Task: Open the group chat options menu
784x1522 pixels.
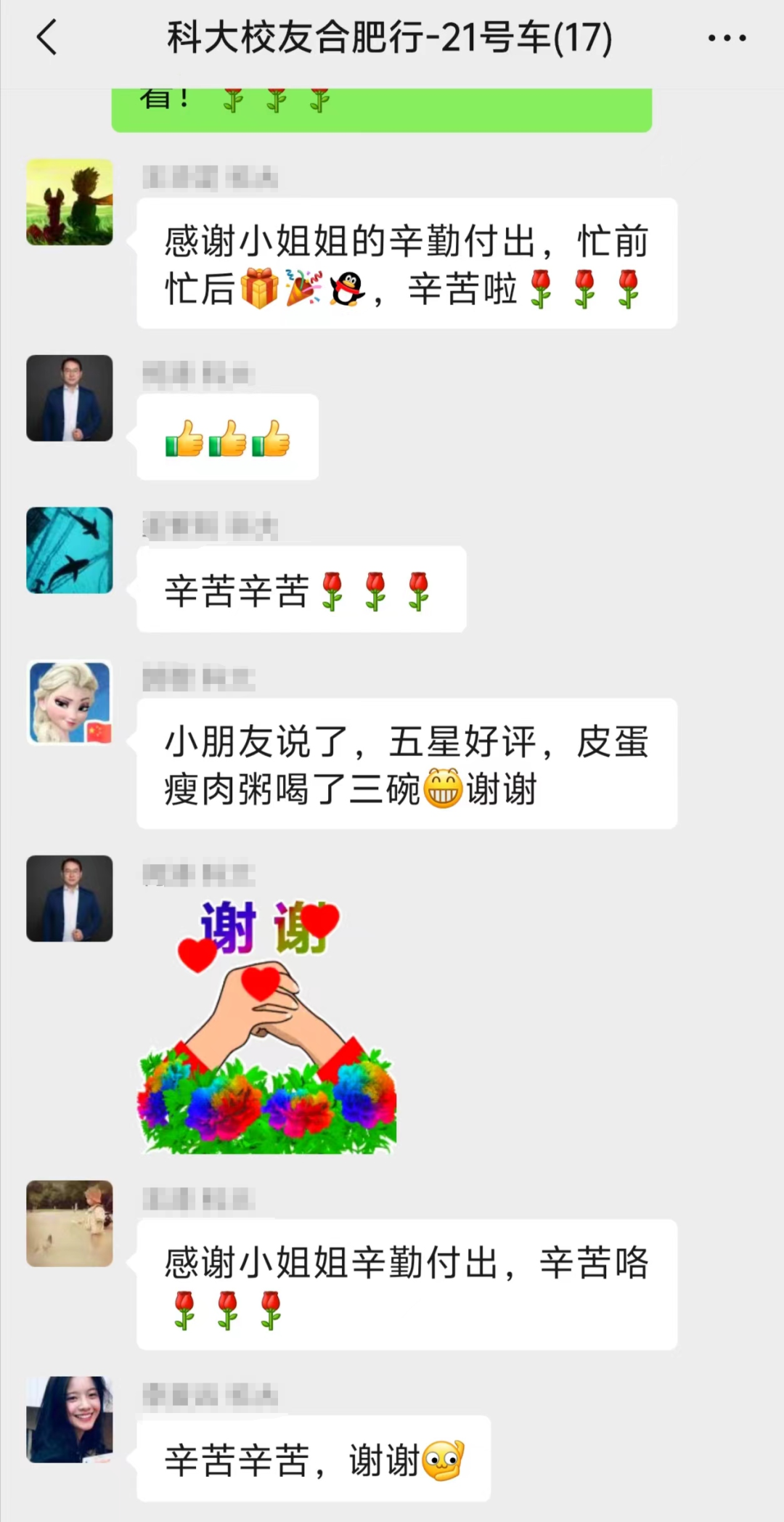Action: click(727, 38)
